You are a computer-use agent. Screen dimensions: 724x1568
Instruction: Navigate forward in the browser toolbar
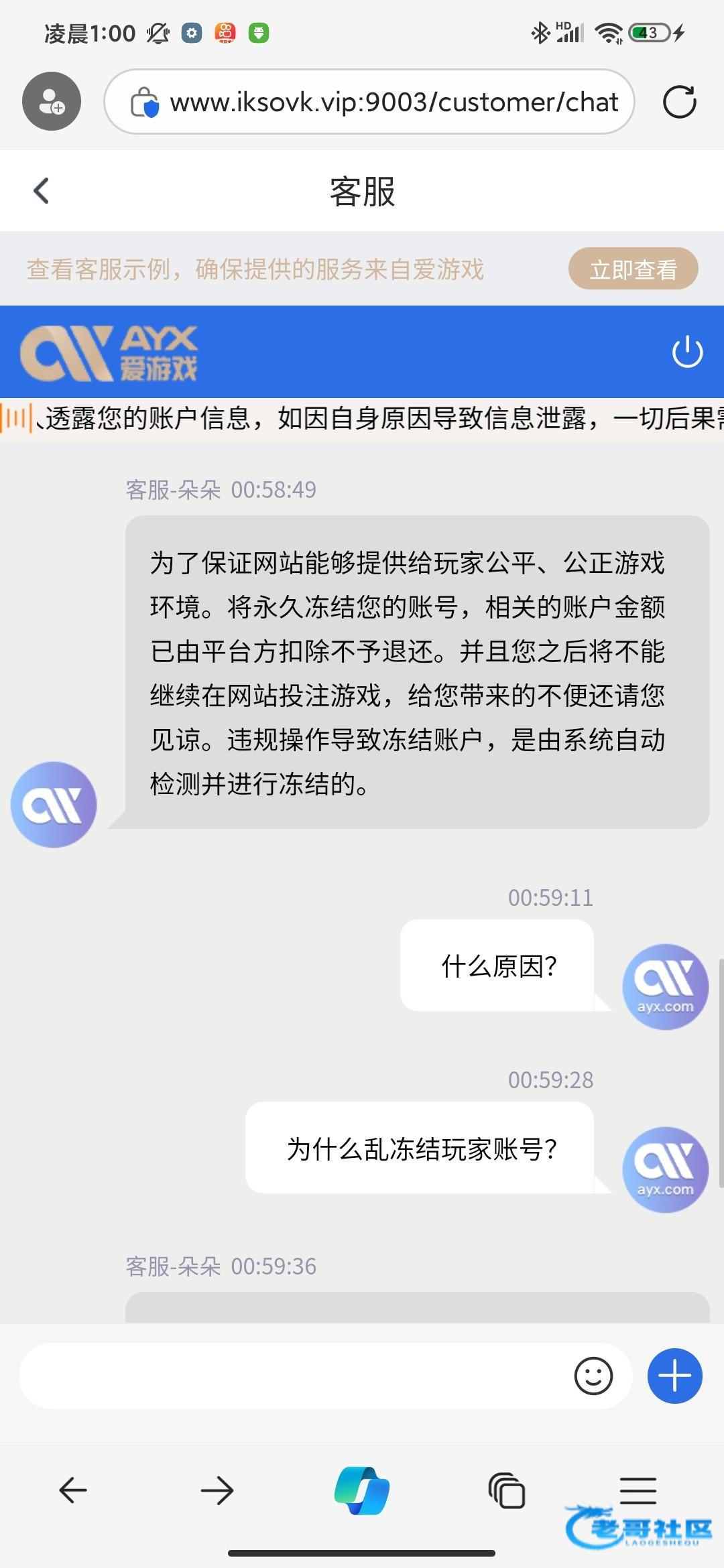point(217,1491)
